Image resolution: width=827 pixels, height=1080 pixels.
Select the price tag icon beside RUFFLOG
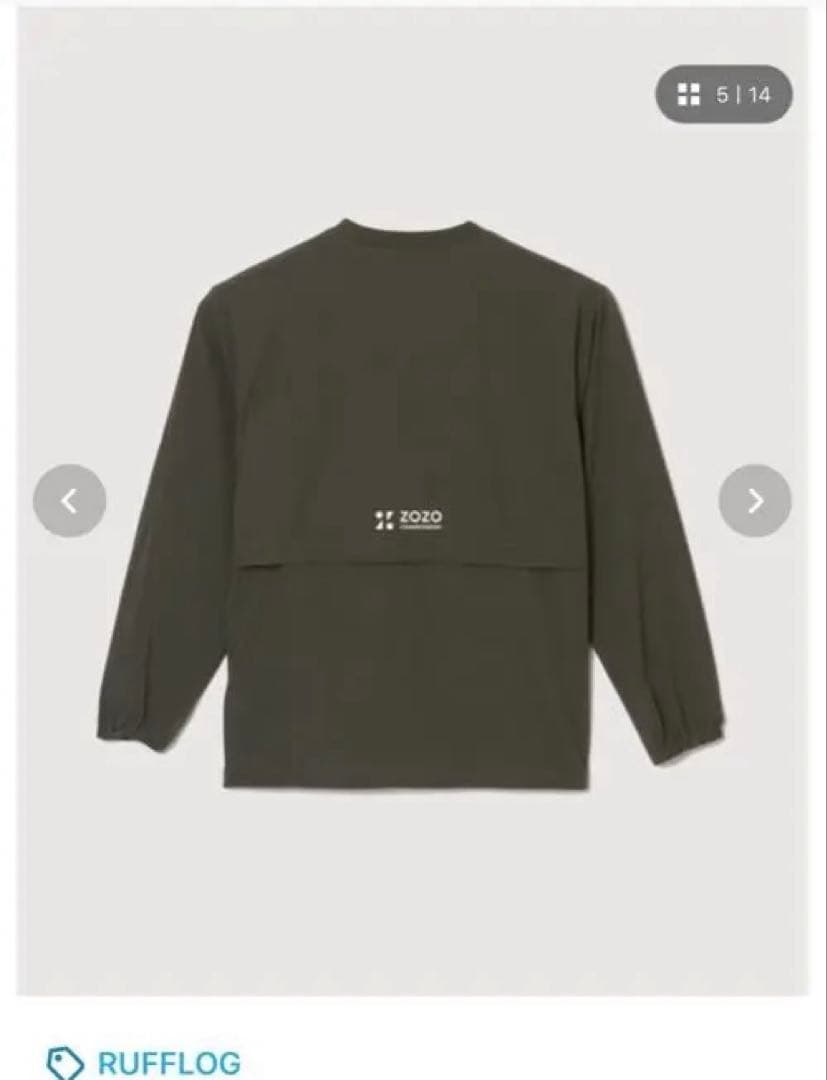[66, 1060]
